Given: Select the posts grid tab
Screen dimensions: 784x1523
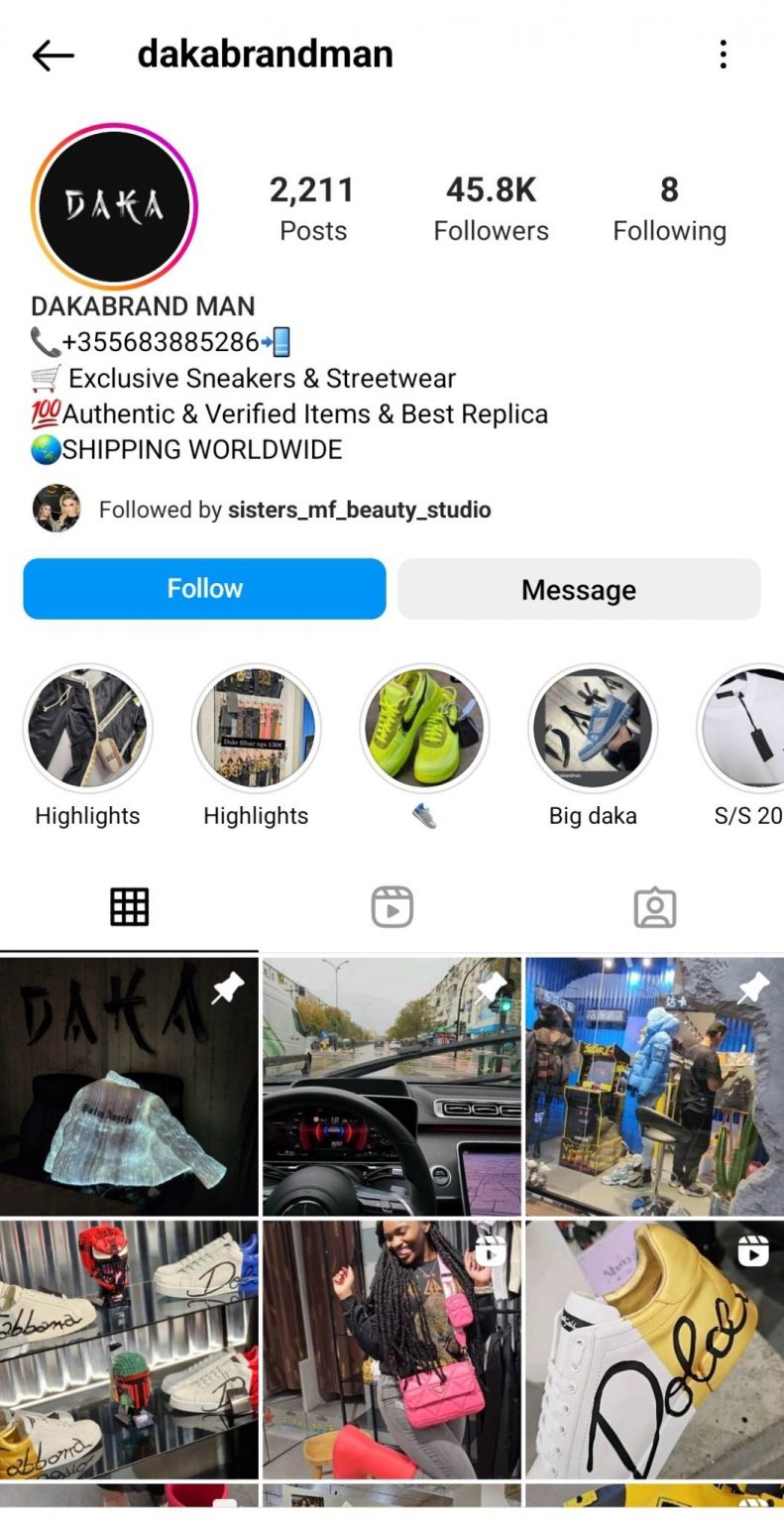Looking at the screenshot, I should [x=129, y=907].
